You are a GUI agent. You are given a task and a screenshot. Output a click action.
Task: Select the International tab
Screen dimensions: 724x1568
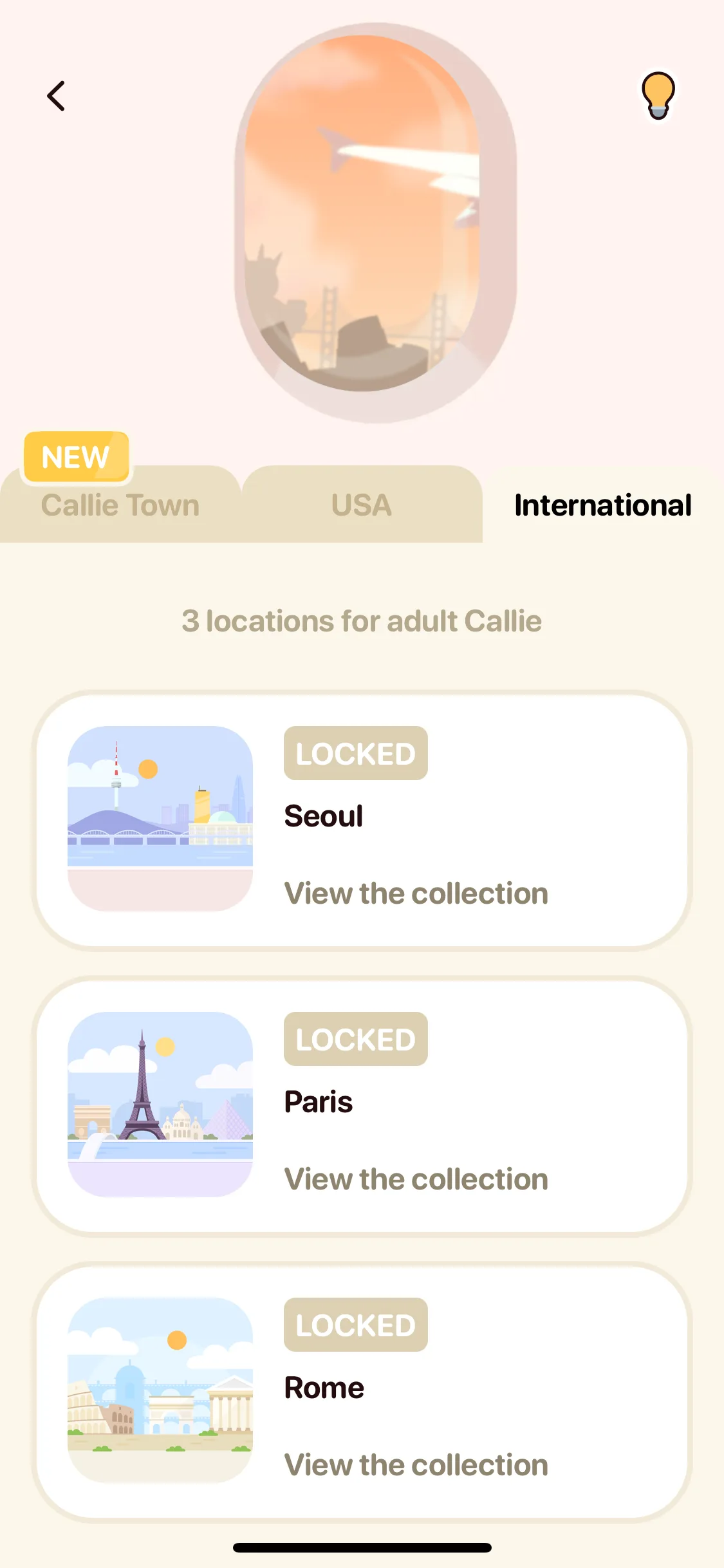coord(603,505)
